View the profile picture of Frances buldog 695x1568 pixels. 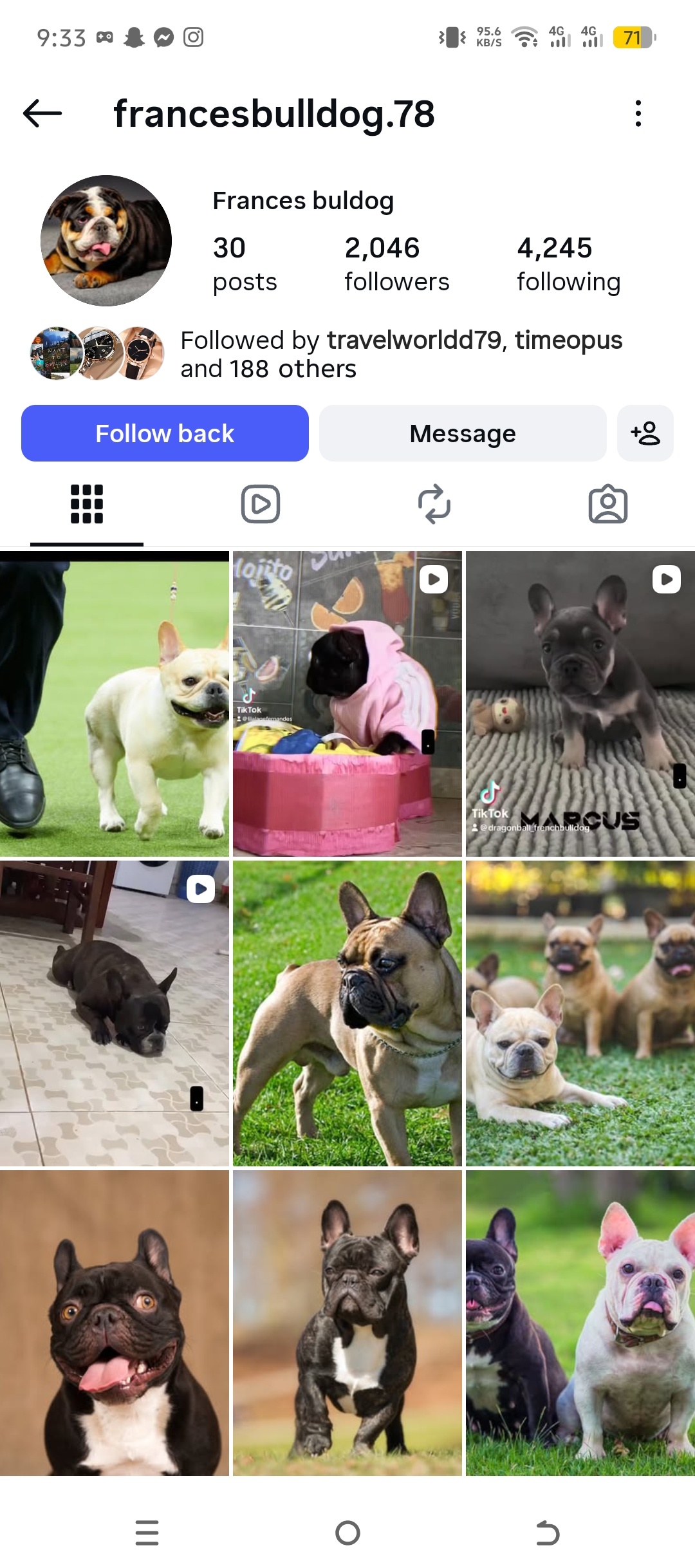tap(106, 240)
